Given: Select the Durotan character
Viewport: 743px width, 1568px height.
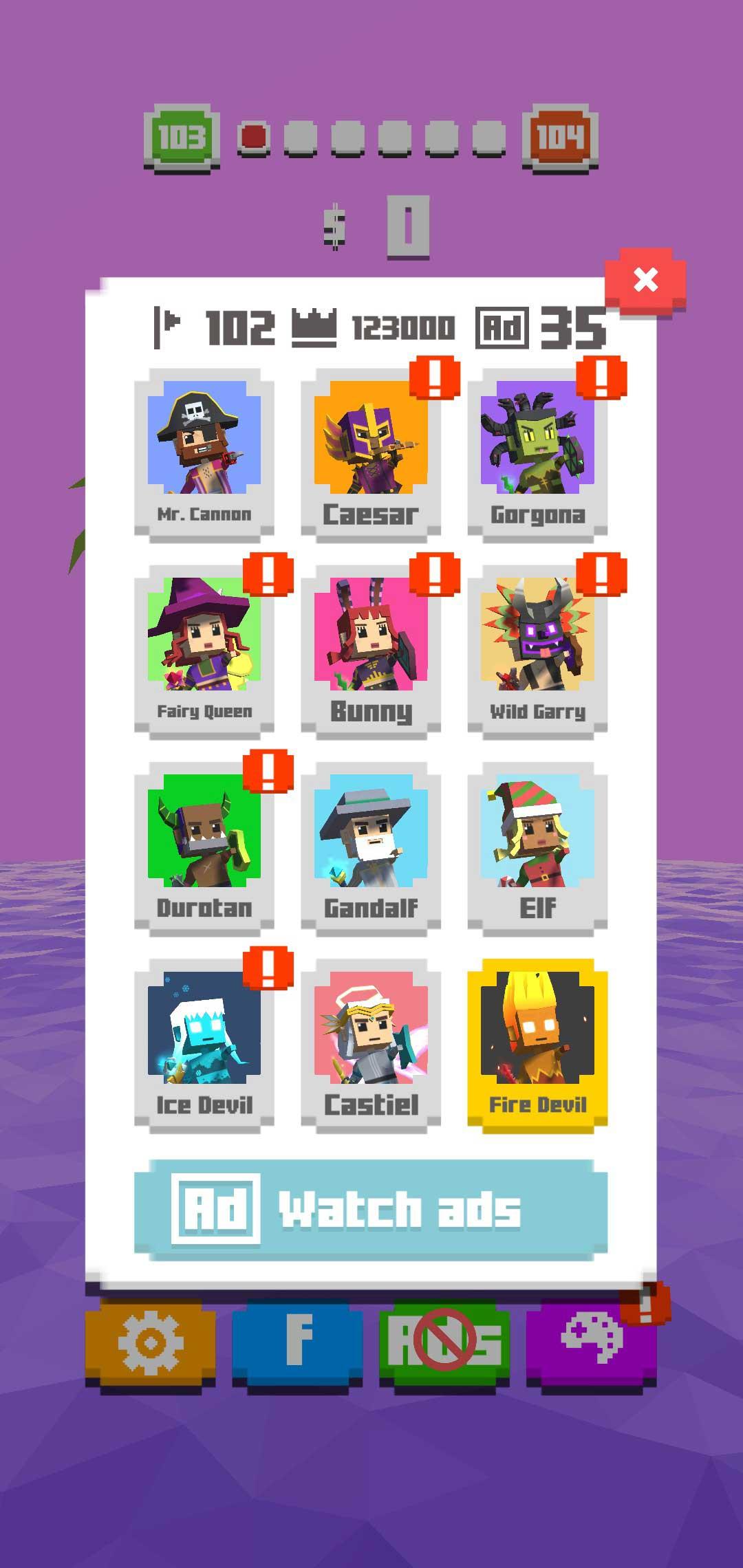Looking at the screenshot, I should (204, 845).
